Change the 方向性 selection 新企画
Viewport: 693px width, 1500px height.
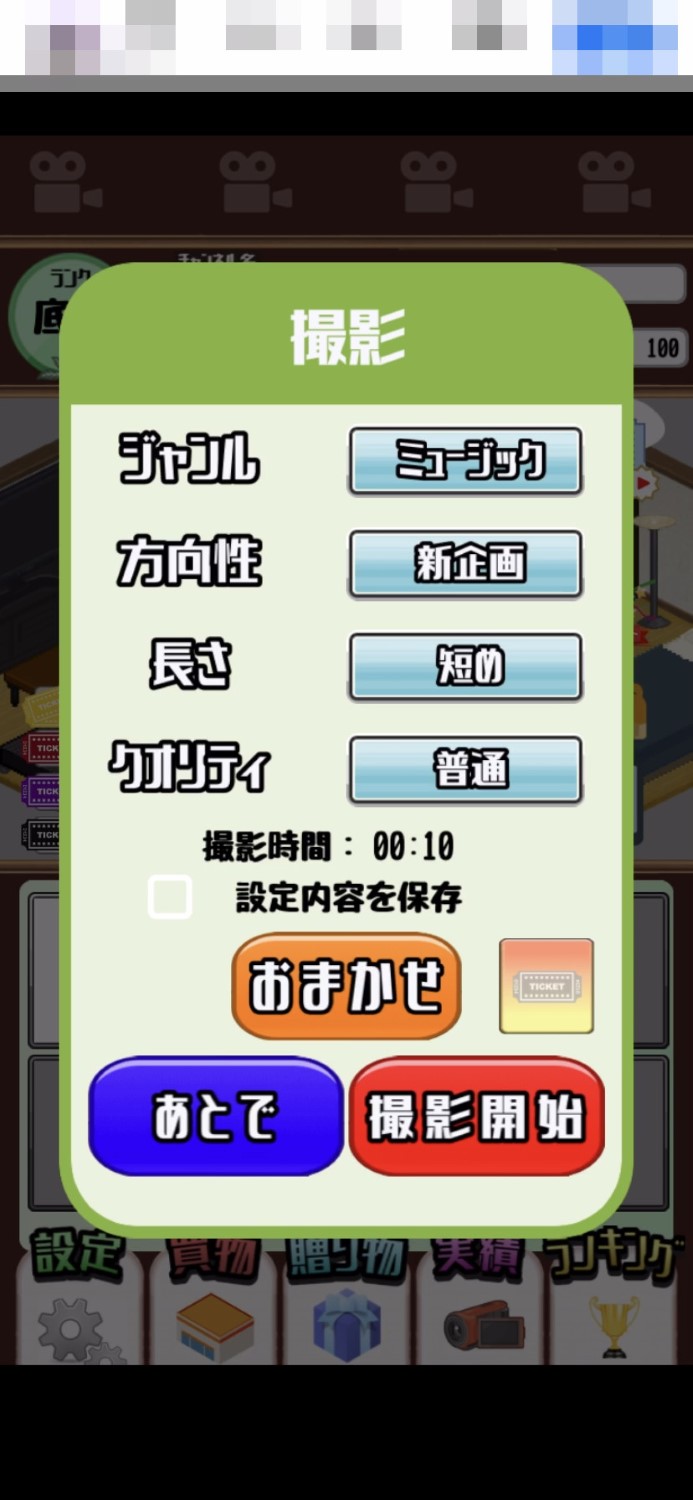pyautogui.click(x=465, y=564)
